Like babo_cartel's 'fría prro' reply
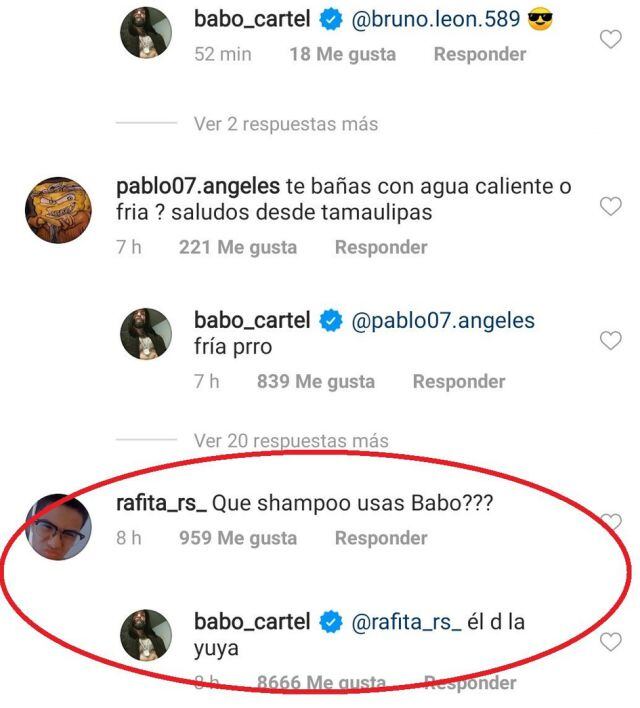Viewport: 640px width, 708px height. [609, 342]
